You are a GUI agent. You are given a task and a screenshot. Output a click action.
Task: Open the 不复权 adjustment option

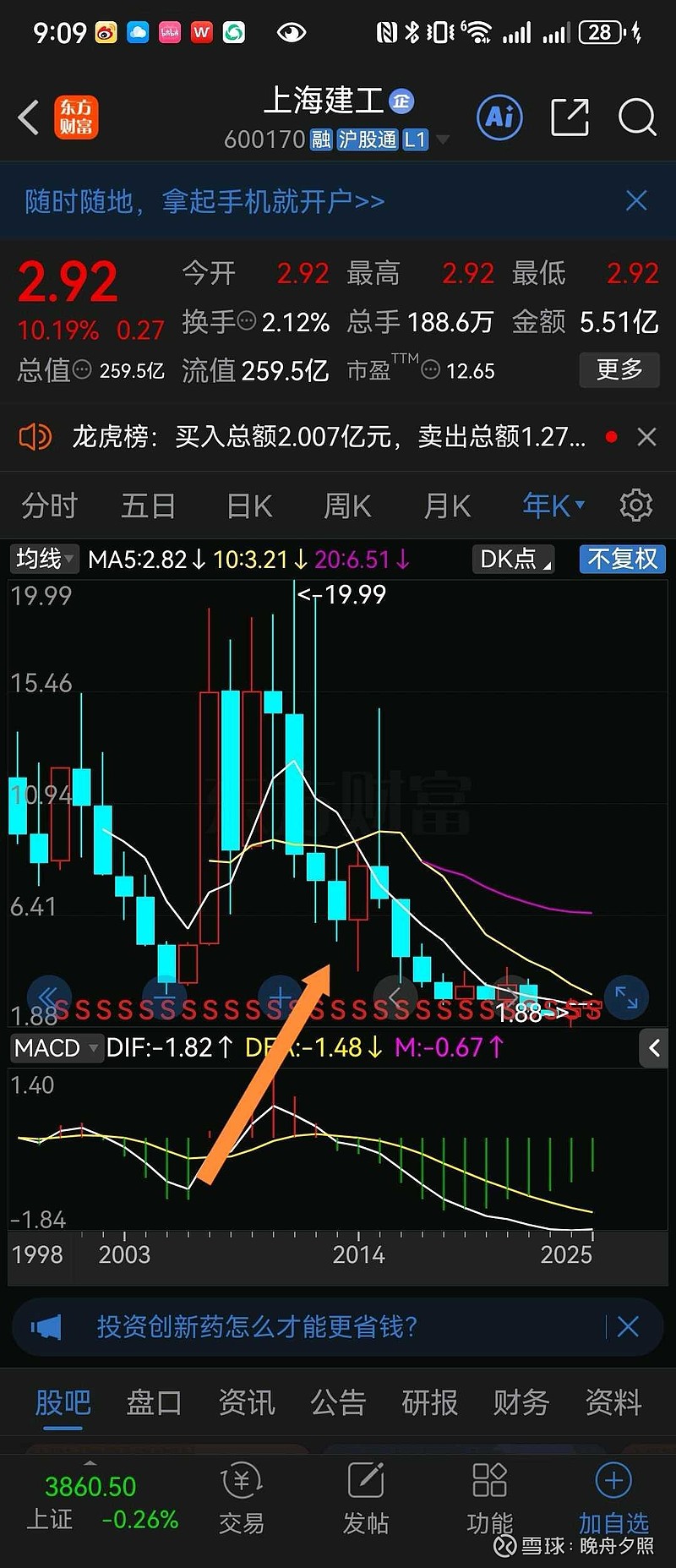coord(622,559)
